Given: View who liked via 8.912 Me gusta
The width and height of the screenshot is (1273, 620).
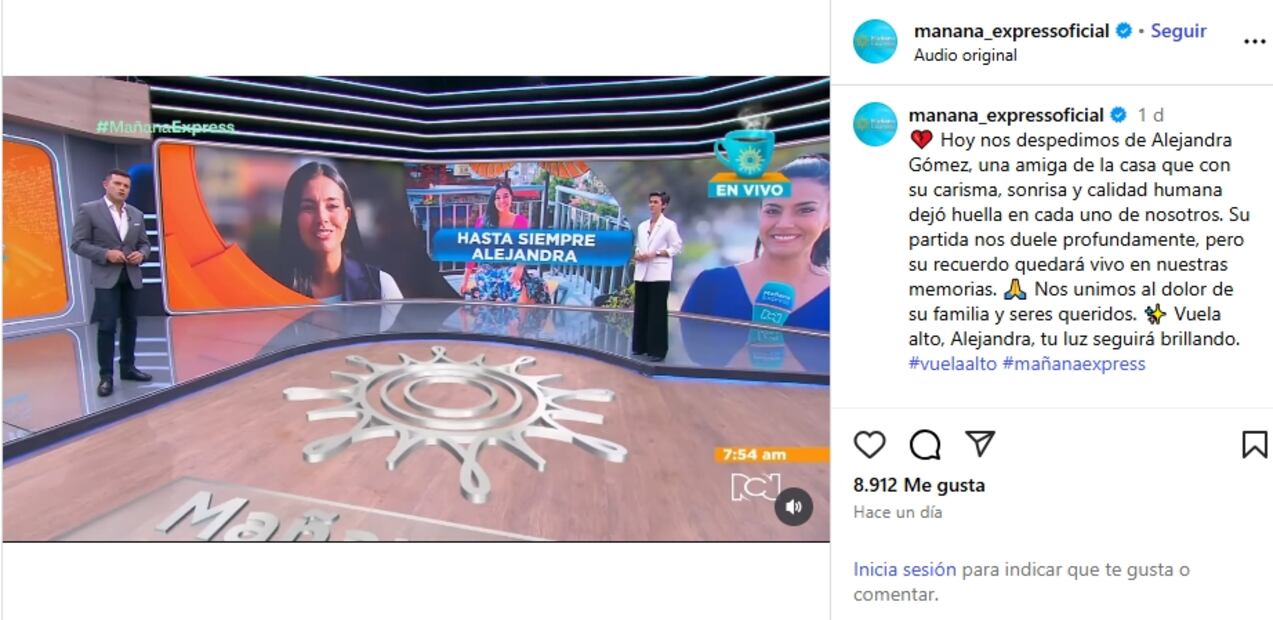Looking at the screenshot, I should click(x=918, y=485).
